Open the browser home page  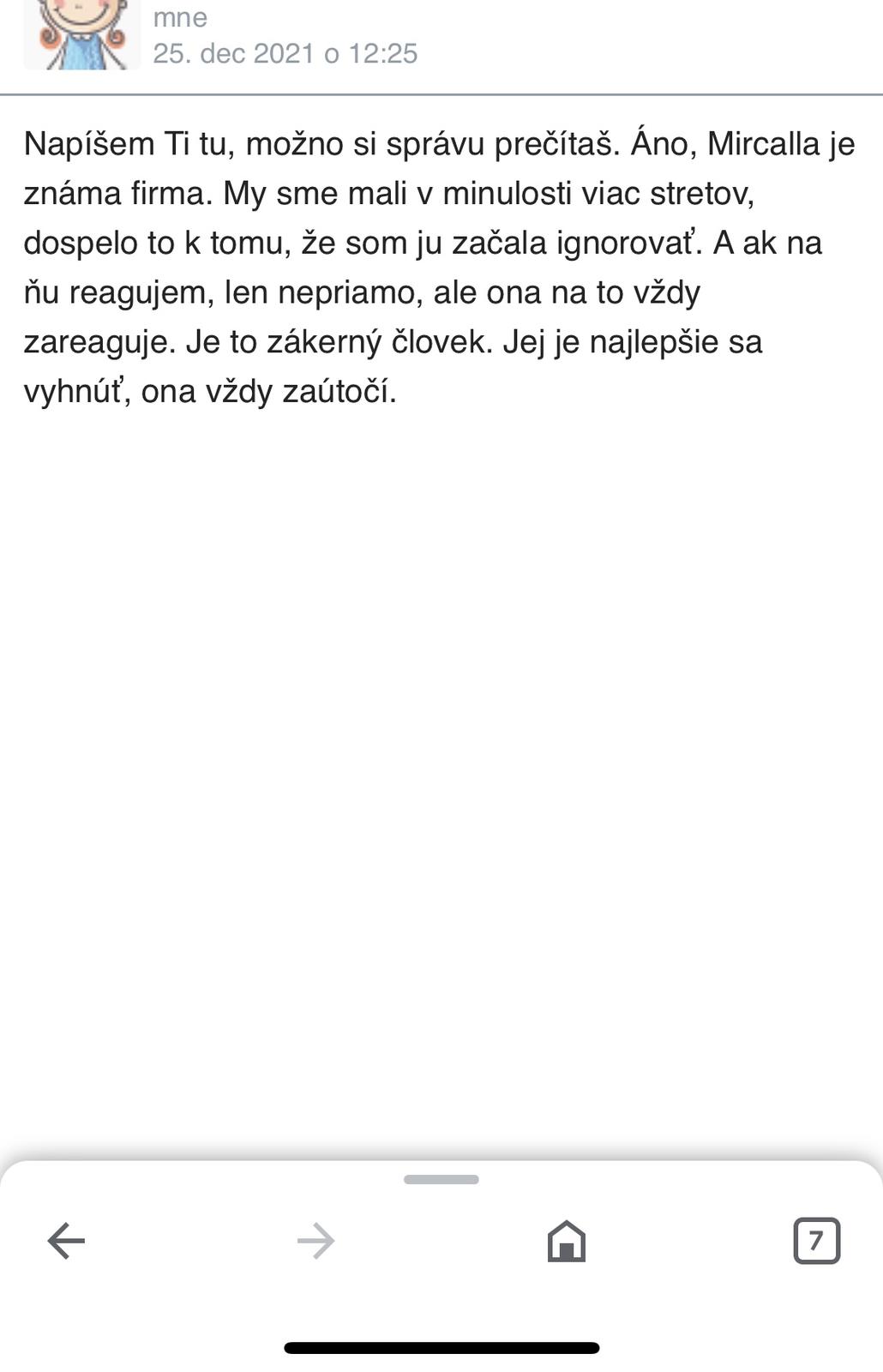click(566, 1241)
